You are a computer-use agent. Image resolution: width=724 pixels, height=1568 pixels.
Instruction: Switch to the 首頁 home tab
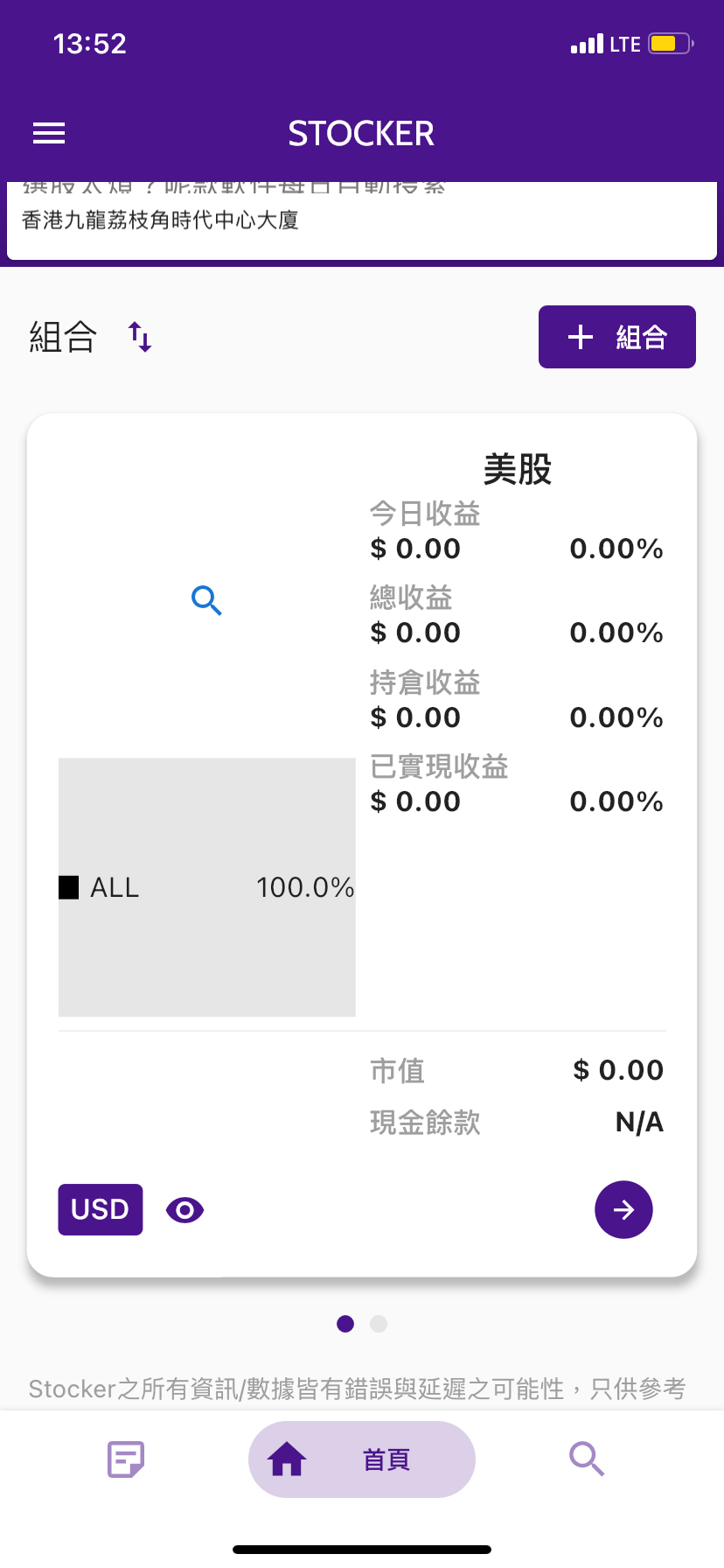point(362,1459)
